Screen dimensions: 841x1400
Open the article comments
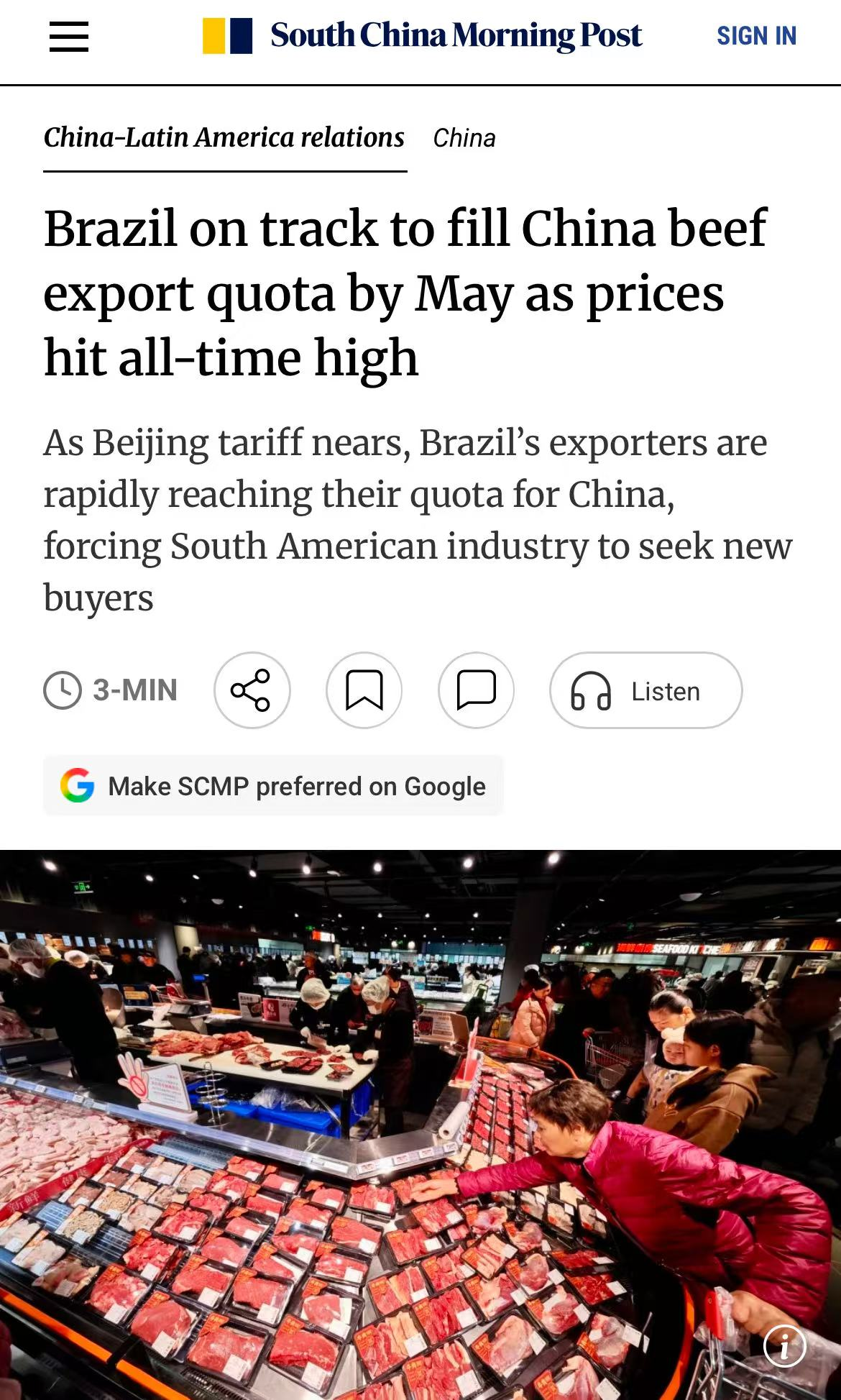point(476,690)
